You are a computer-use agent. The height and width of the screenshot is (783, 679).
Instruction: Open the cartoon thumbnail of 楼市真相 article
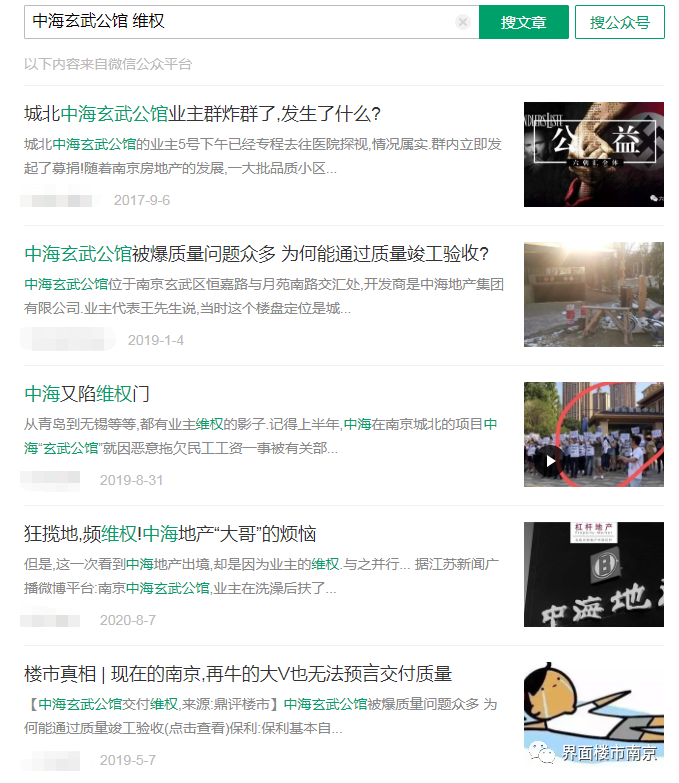coord(593,714)
